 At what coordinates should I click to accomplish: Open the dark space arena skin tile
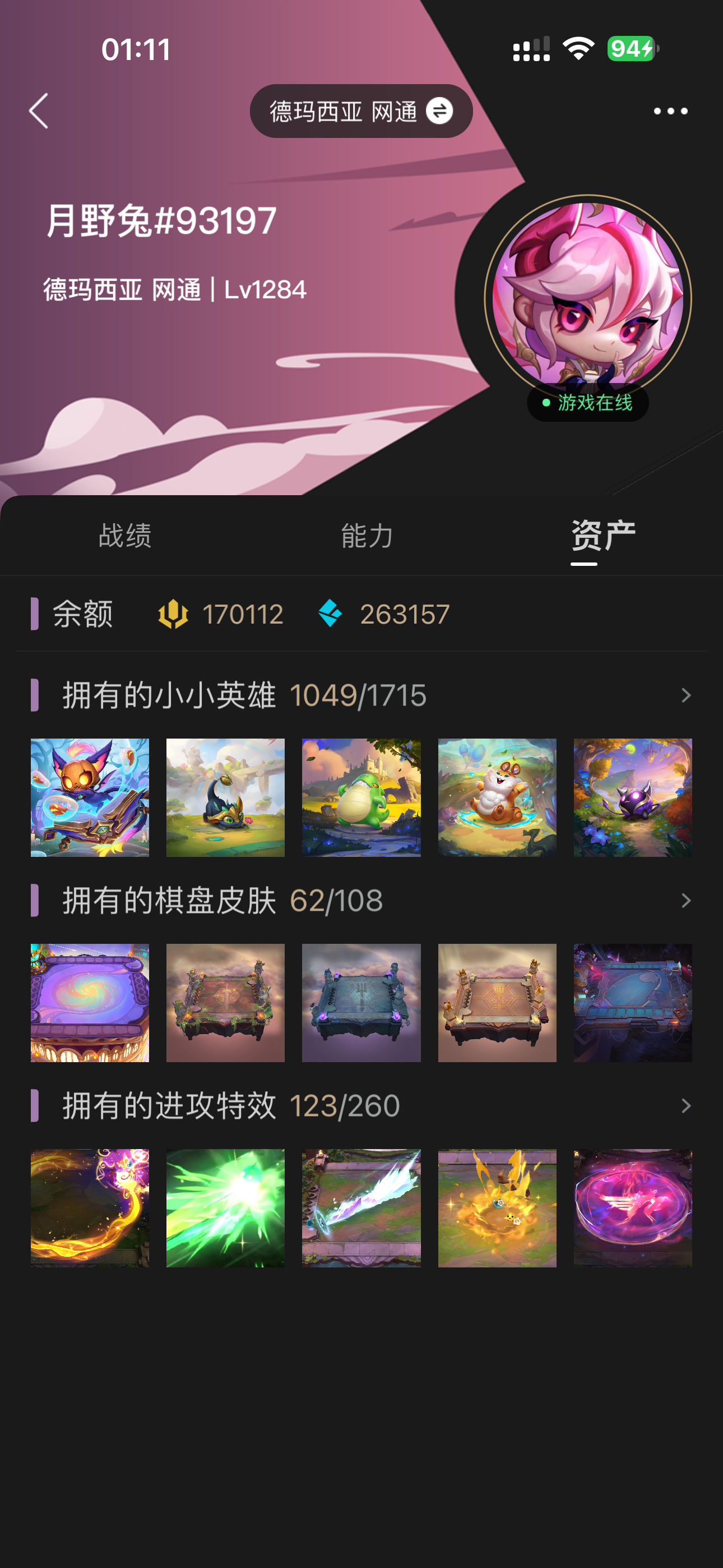click(632, 1003)
